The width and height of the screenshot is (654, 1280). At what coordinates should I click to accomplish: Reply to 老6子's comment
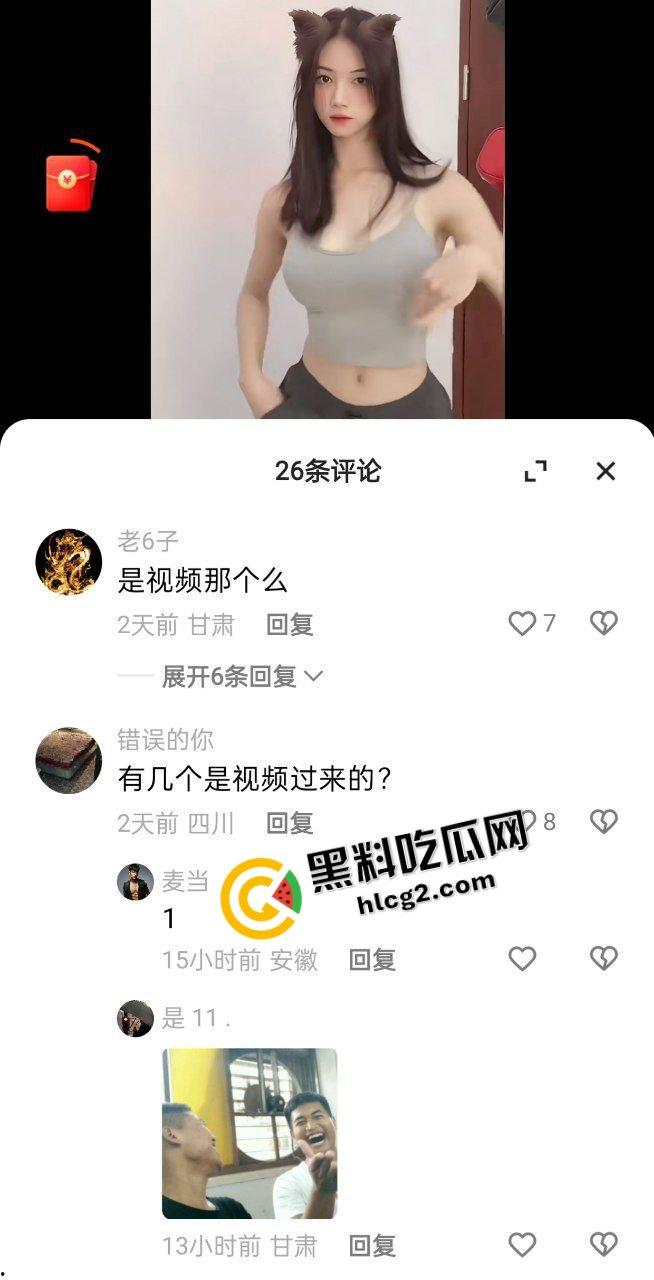pyautogui.click(x=290, y=625)
